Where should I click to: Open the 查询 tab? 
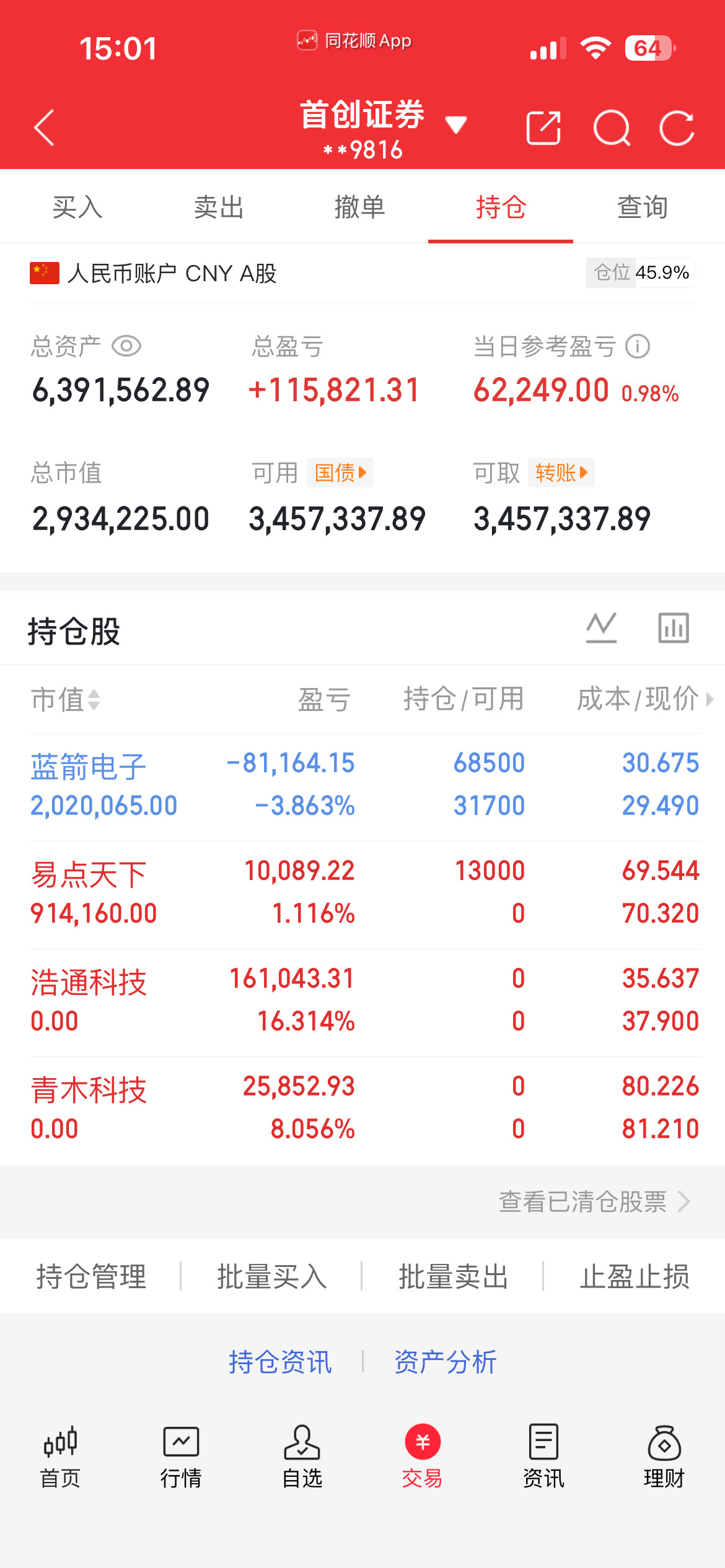click(642, 207)
